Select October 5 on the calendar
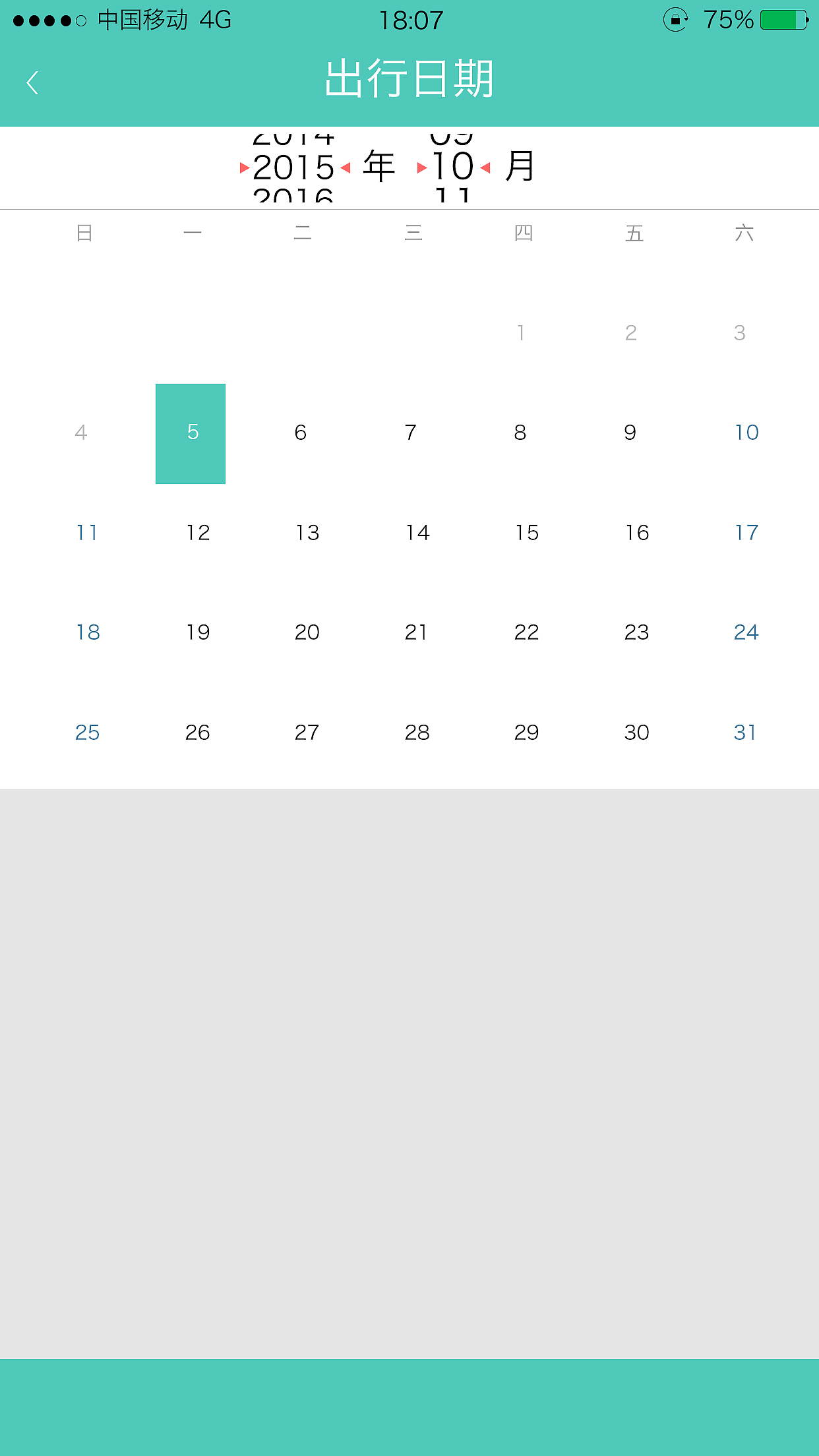 tap(191, 433)
